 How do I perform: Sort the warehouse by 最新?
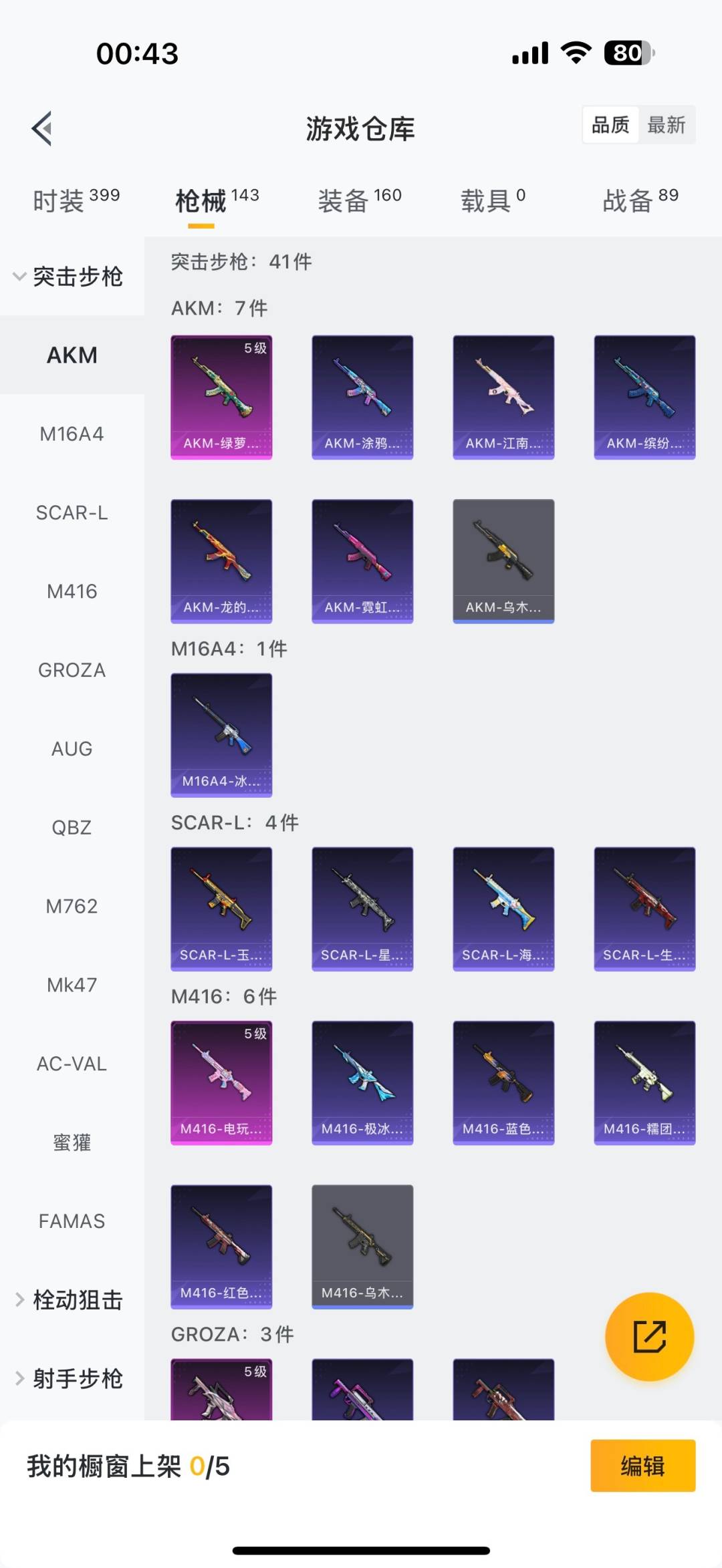[666, 125]
